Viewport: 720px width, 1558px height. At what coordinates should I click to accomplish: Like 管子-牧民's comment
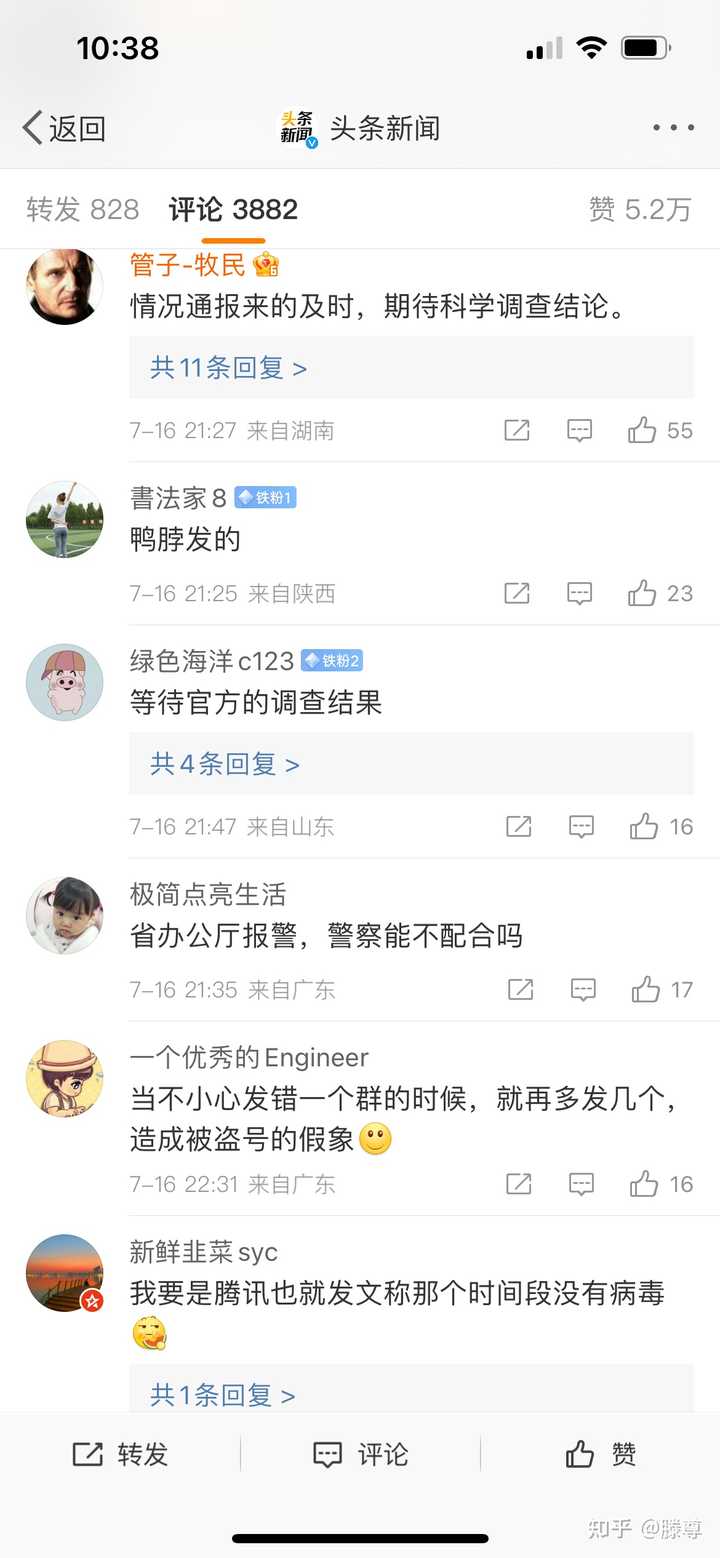642,431
